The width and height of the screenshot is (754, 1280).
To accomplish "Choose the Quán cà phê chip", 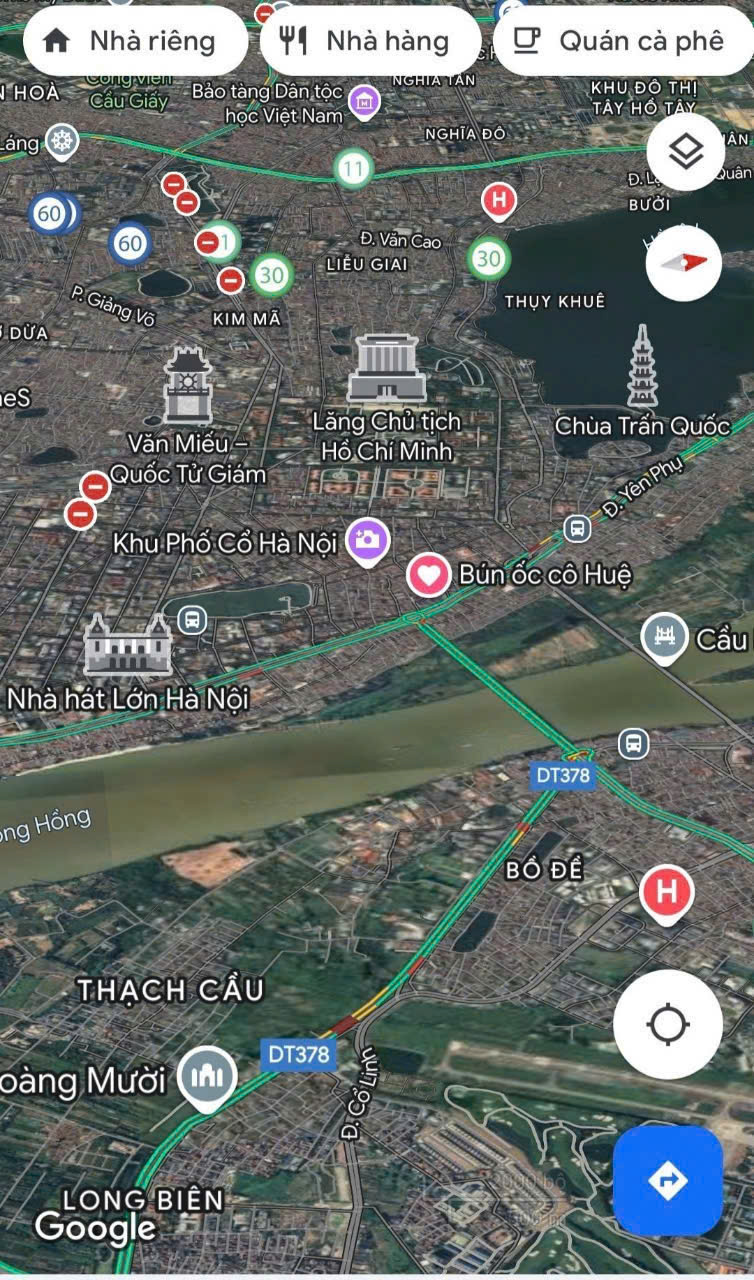I will (622, 41).
